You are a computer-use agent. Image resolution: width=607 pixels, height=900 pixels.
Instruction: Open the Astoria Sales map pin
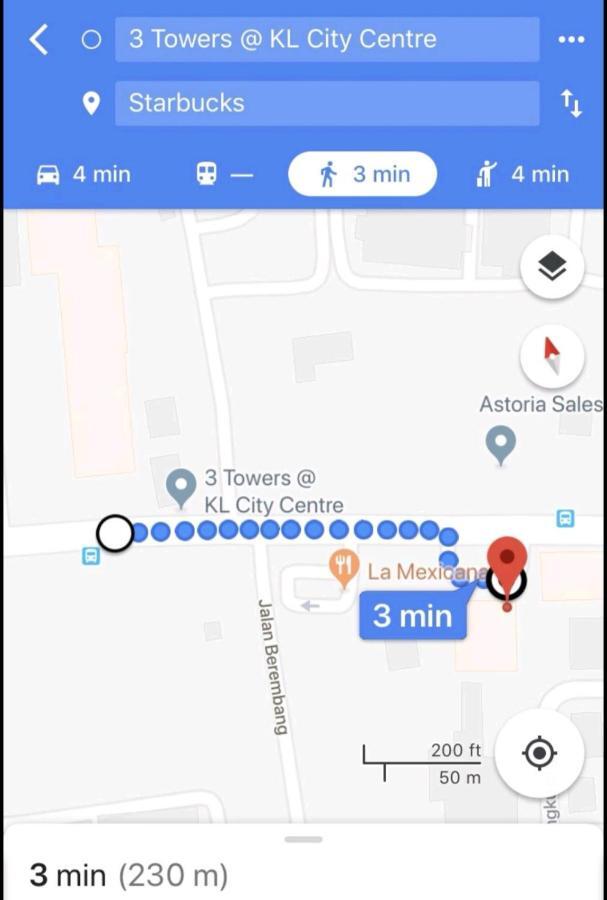coord(500,442)
